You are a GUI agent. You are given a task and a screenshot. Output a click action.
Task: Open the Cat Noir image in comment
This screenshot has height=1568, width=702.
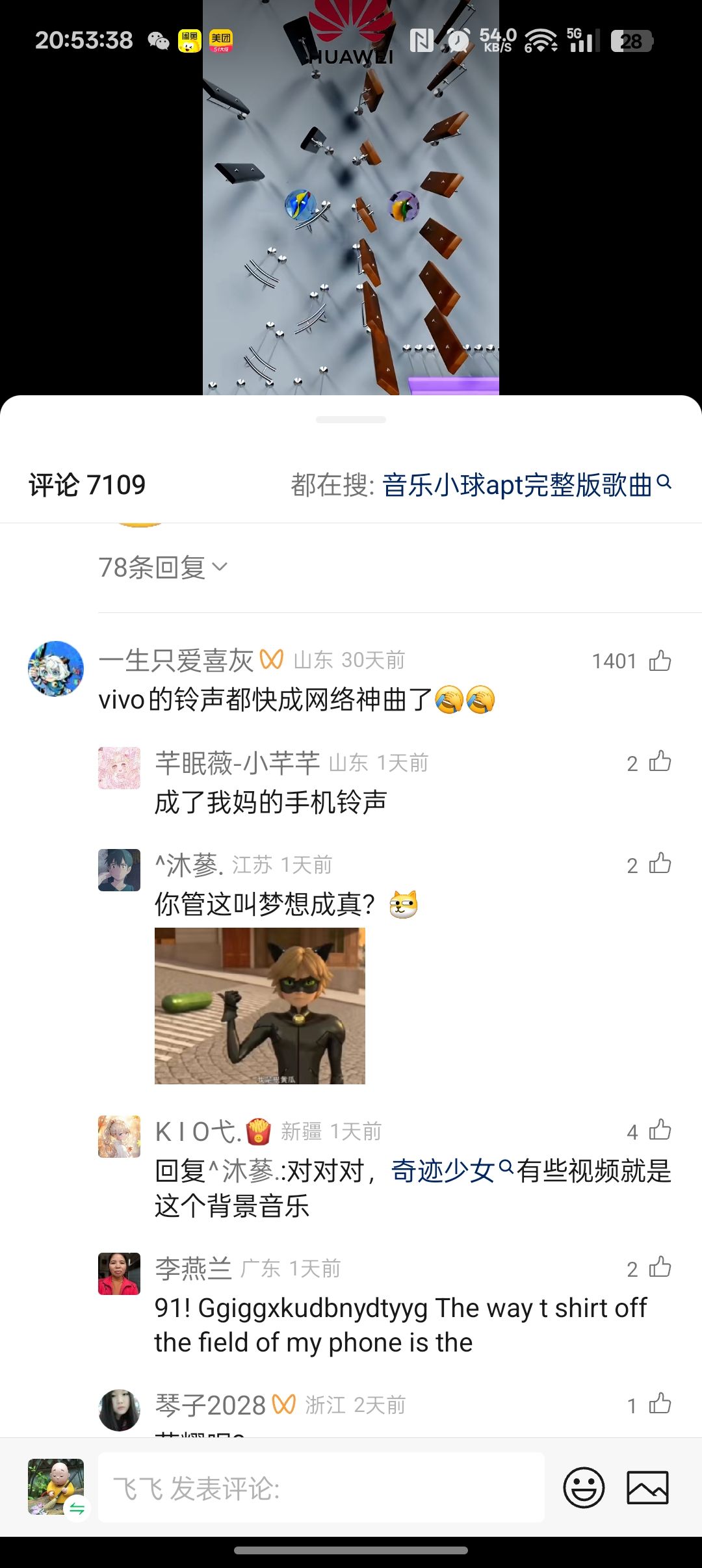pos(260,1006)
